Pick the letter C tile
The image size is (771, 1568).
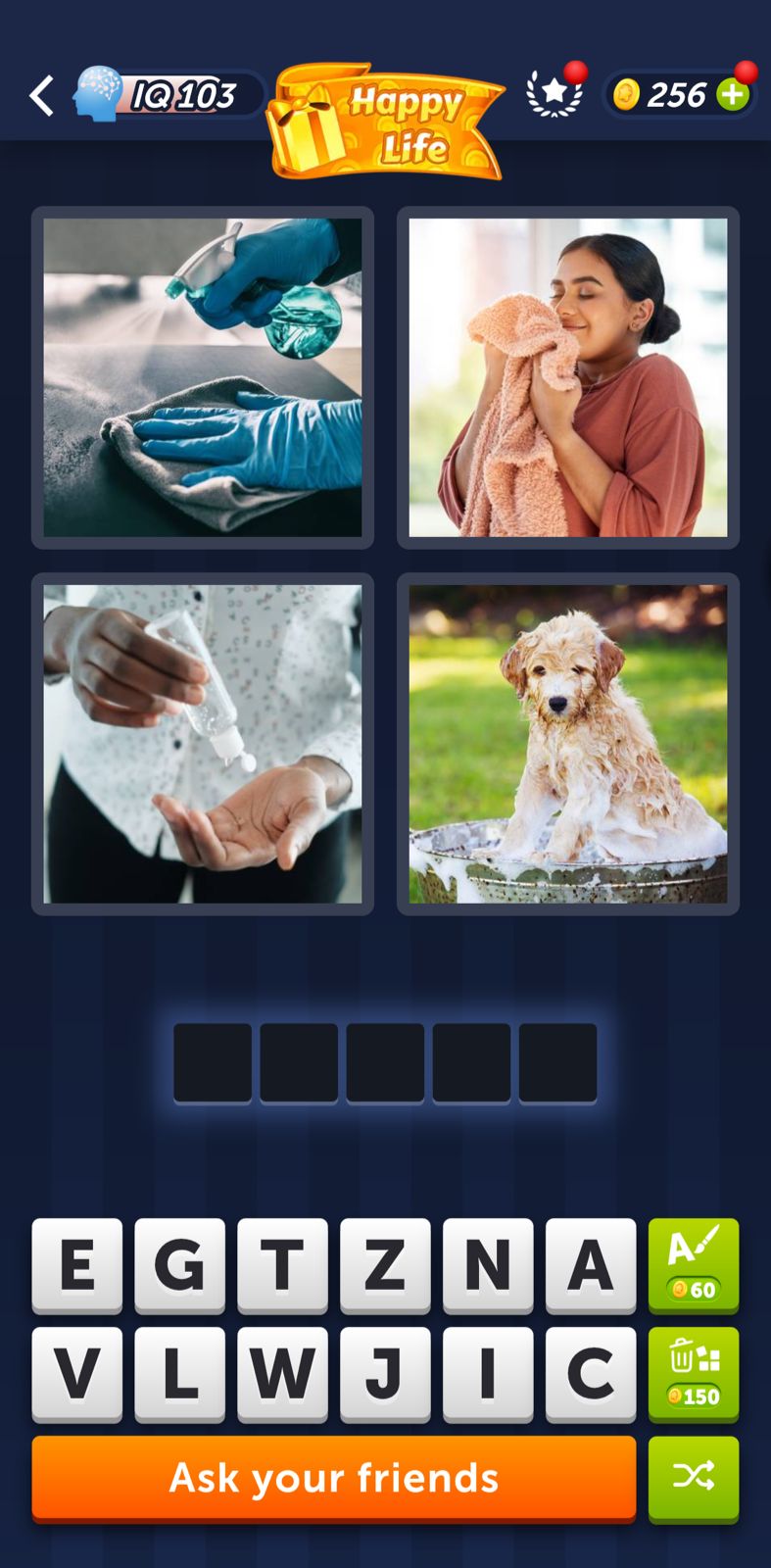pos(591,1374)
